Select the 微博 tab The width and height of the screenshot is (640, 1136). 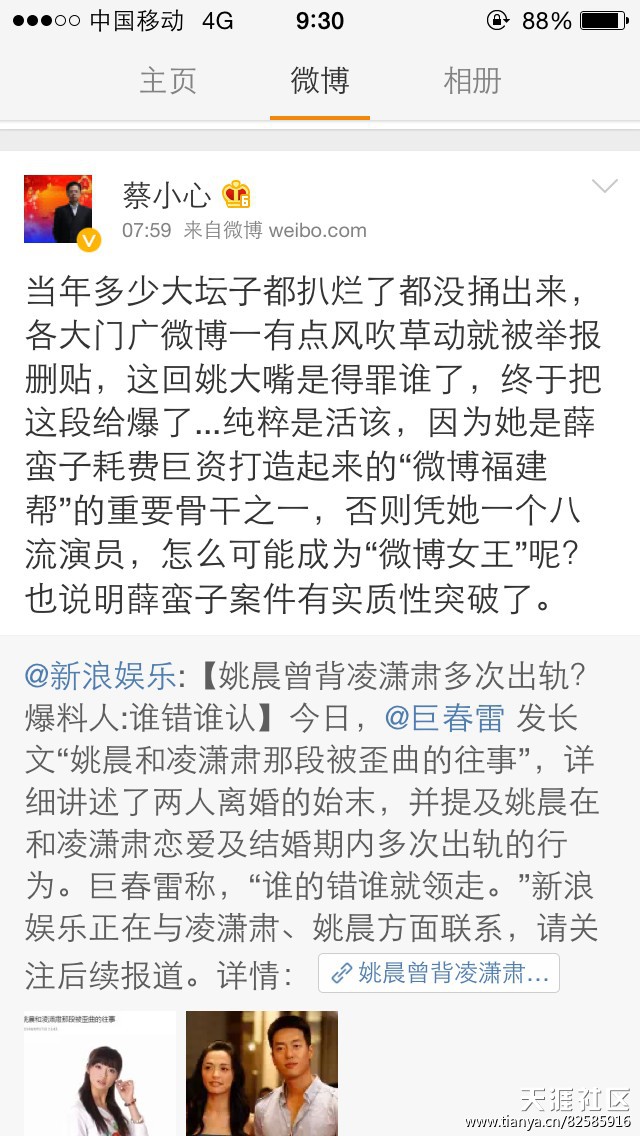320,81
